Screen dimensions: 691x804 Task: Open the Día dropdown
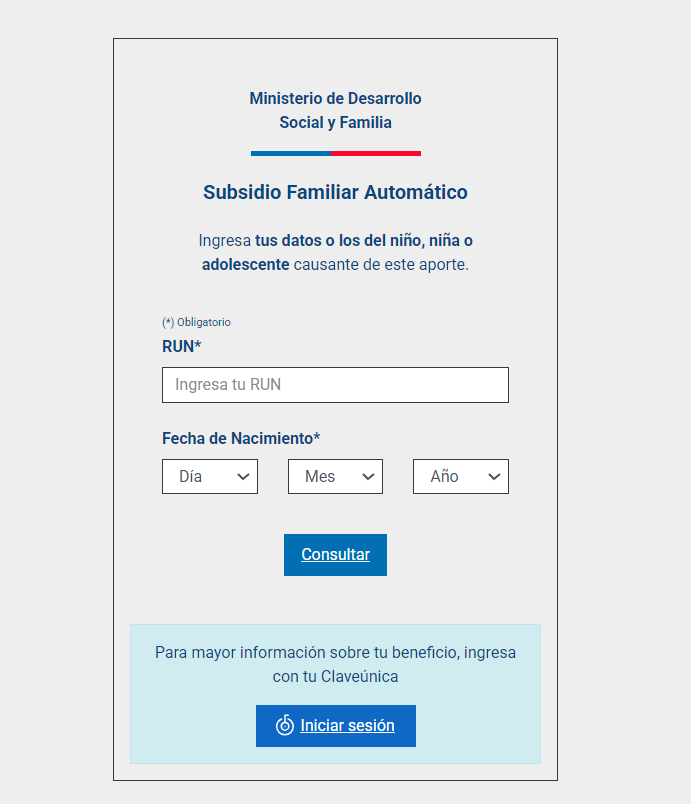click(210, 477)
